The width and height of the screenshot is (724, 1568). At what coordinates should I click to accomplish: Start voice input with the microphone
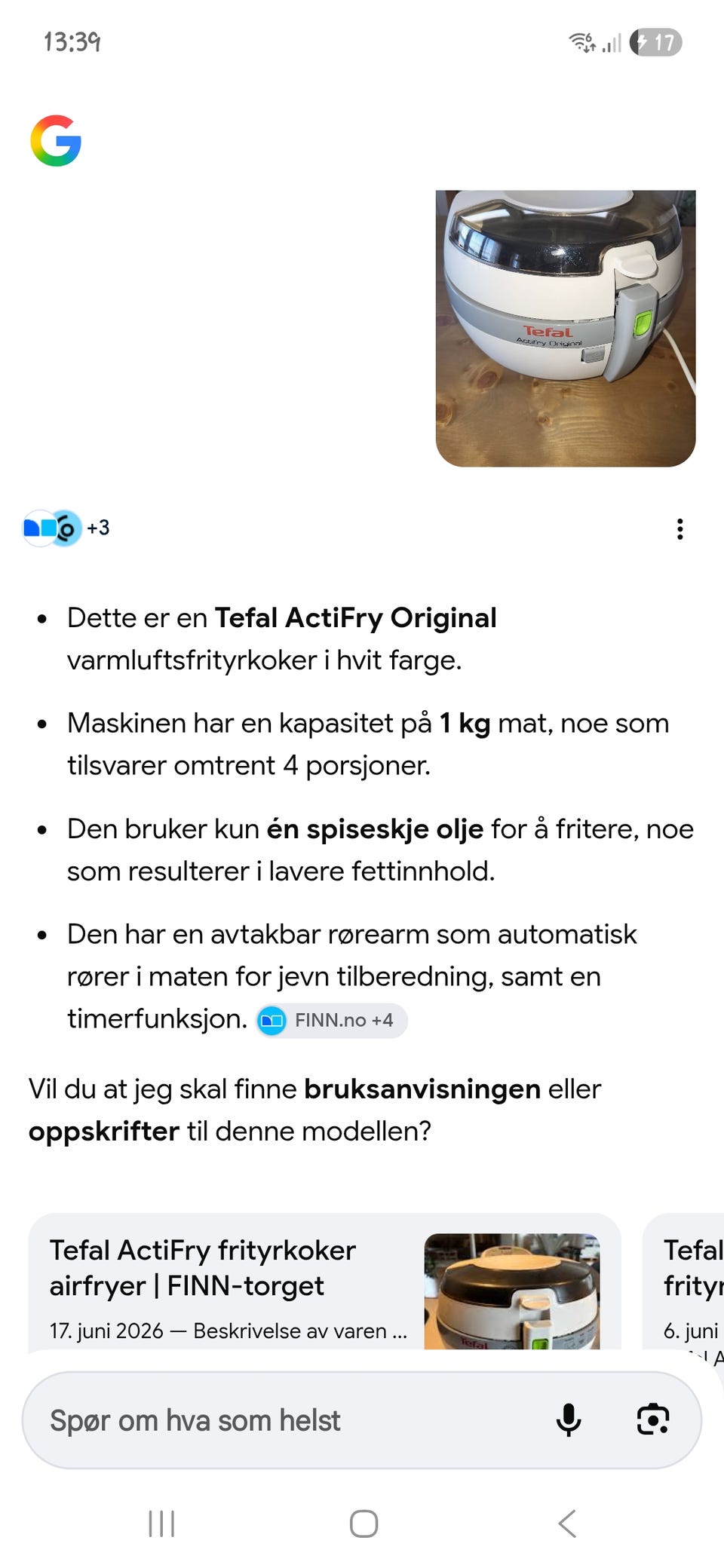[569, 1420]
